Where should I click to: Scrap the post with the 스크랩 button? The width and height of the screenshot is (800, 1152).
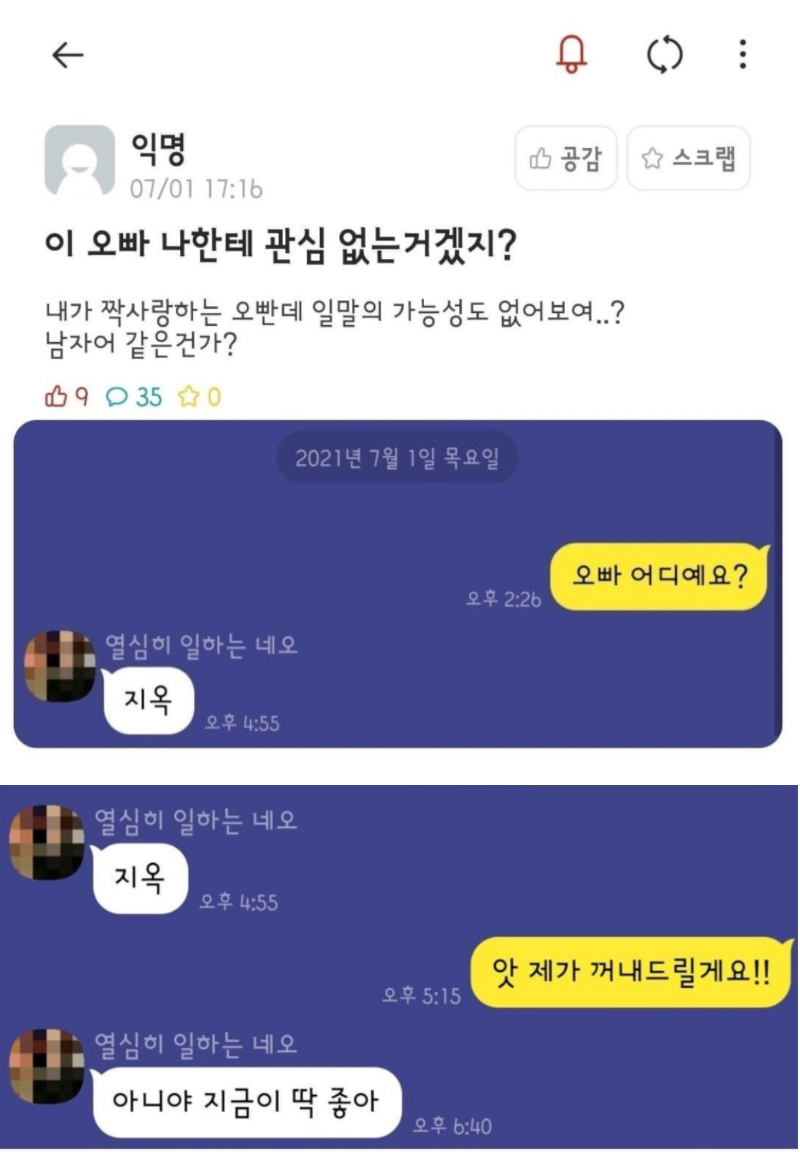pos(688,158)
